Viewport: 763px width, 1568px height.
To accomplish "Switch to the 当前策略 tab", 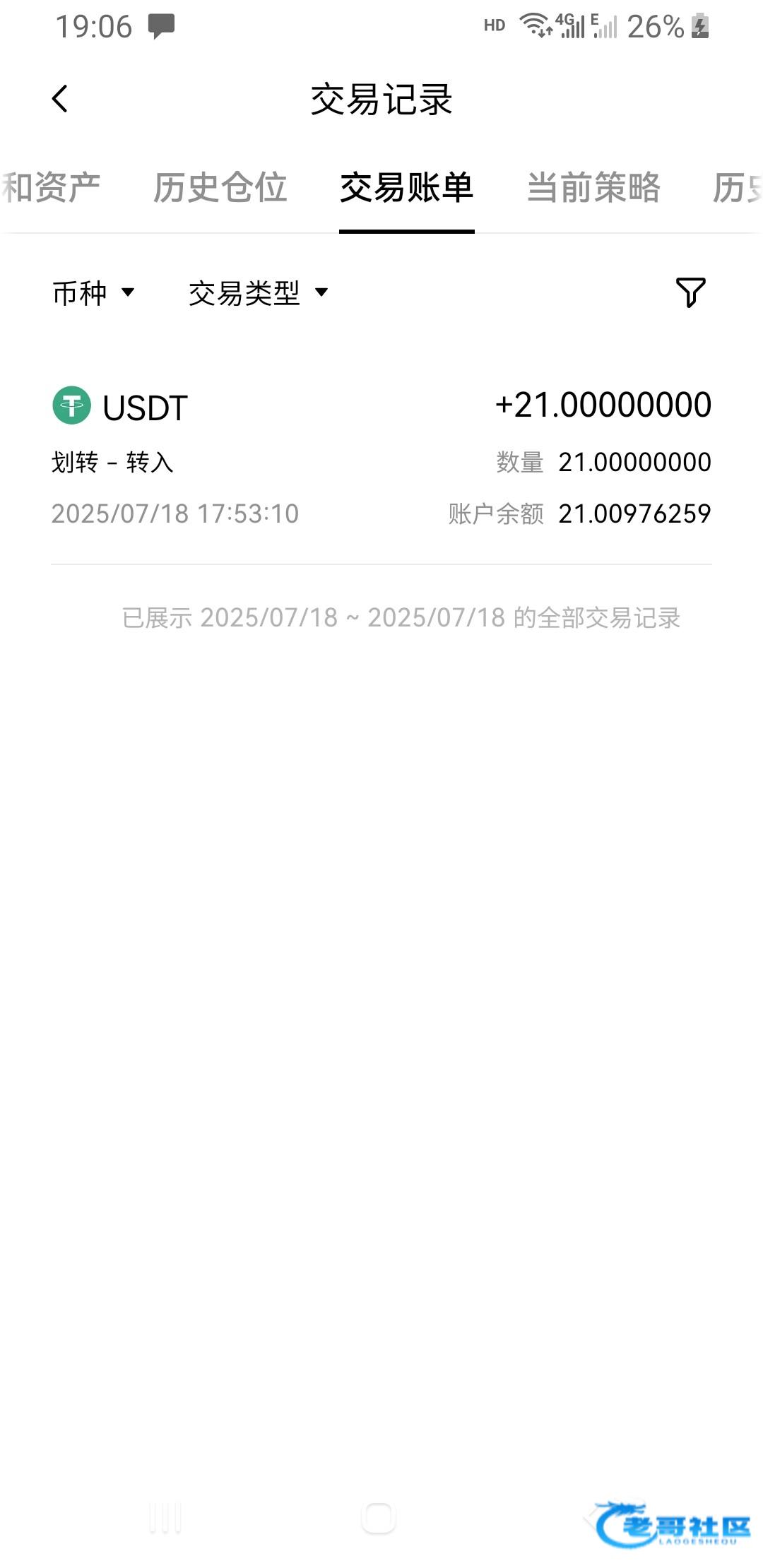I will (593, 188).
